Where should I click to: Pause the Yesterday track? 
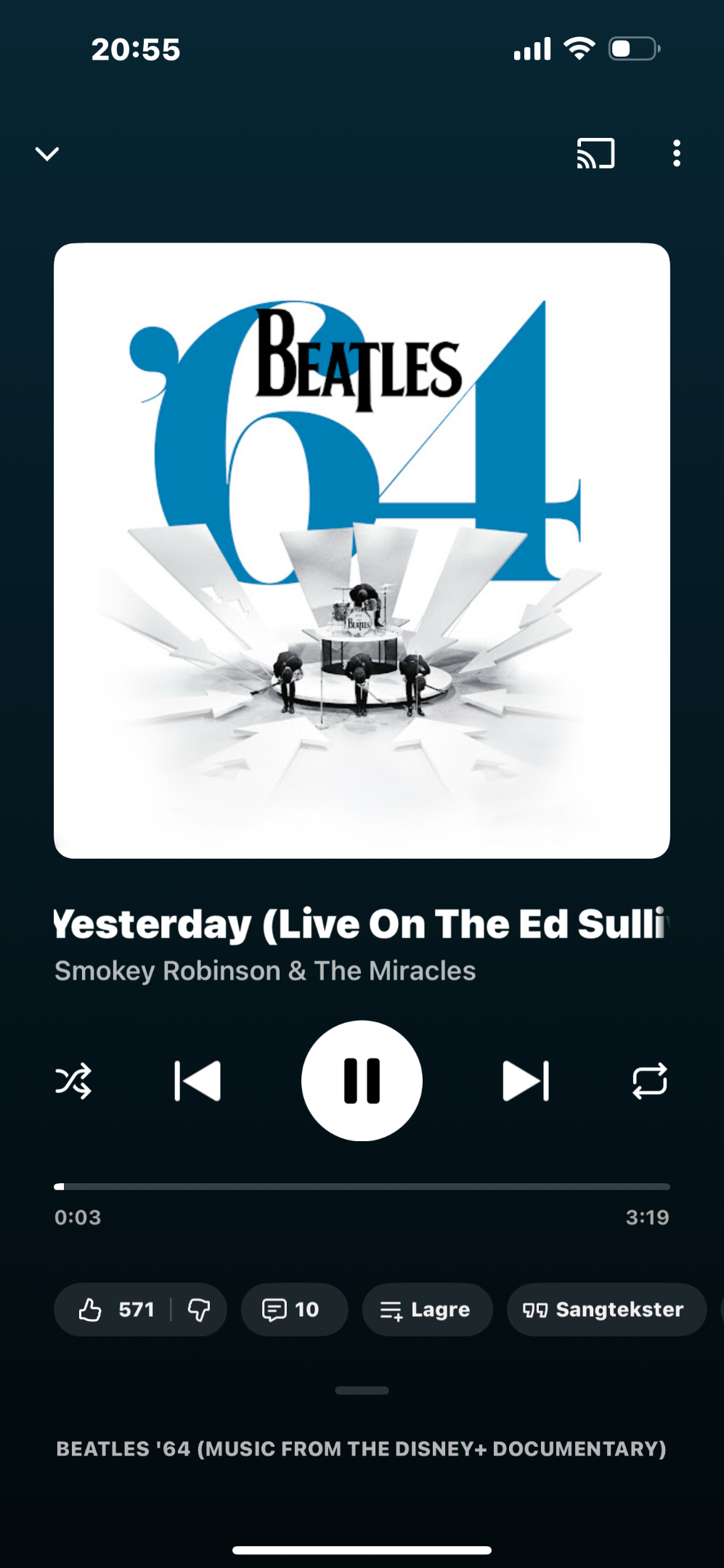click(x=362, y=1081)
